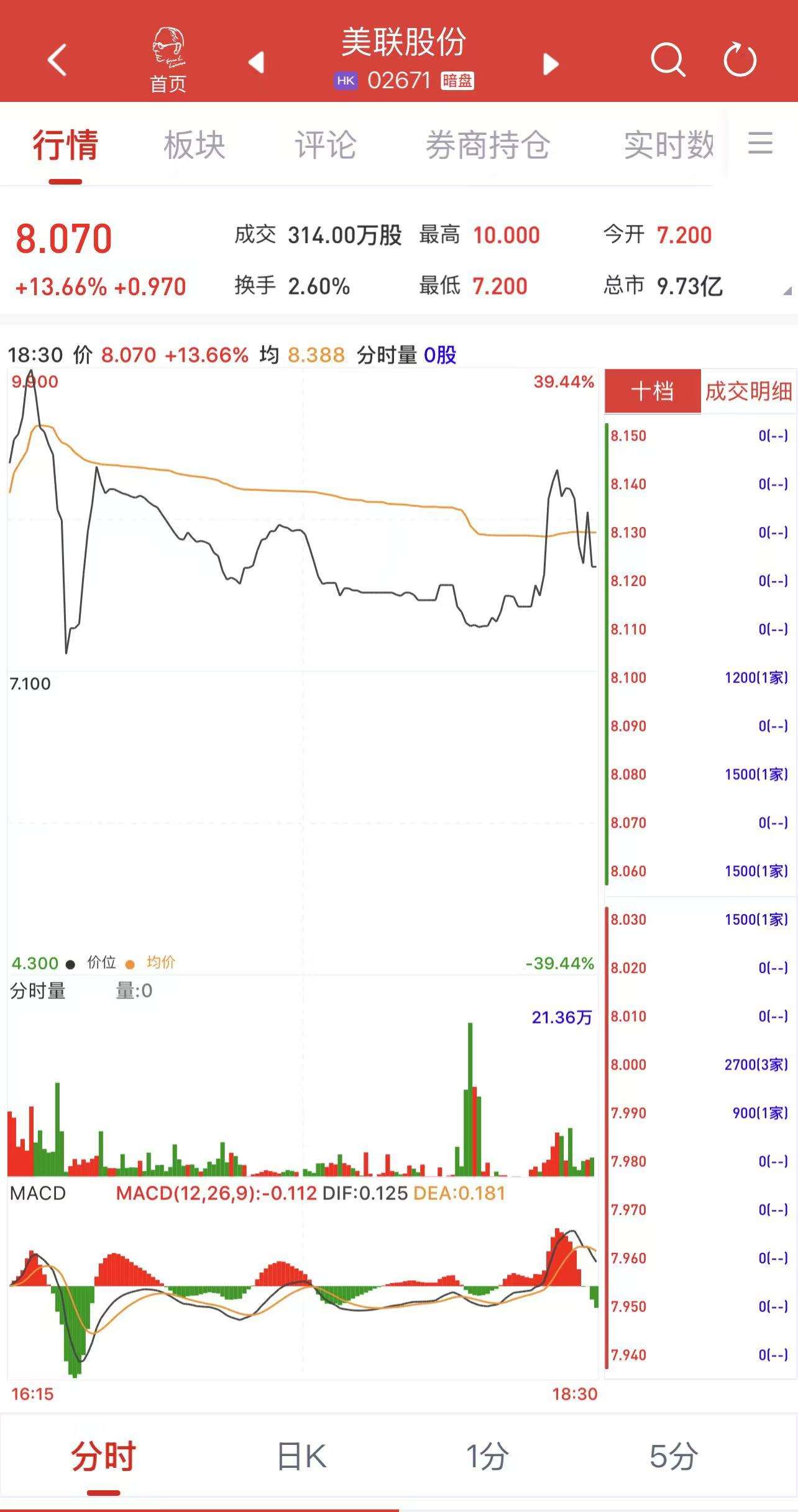
Task: Expand more quote details triangle
Action: [787, 291]
